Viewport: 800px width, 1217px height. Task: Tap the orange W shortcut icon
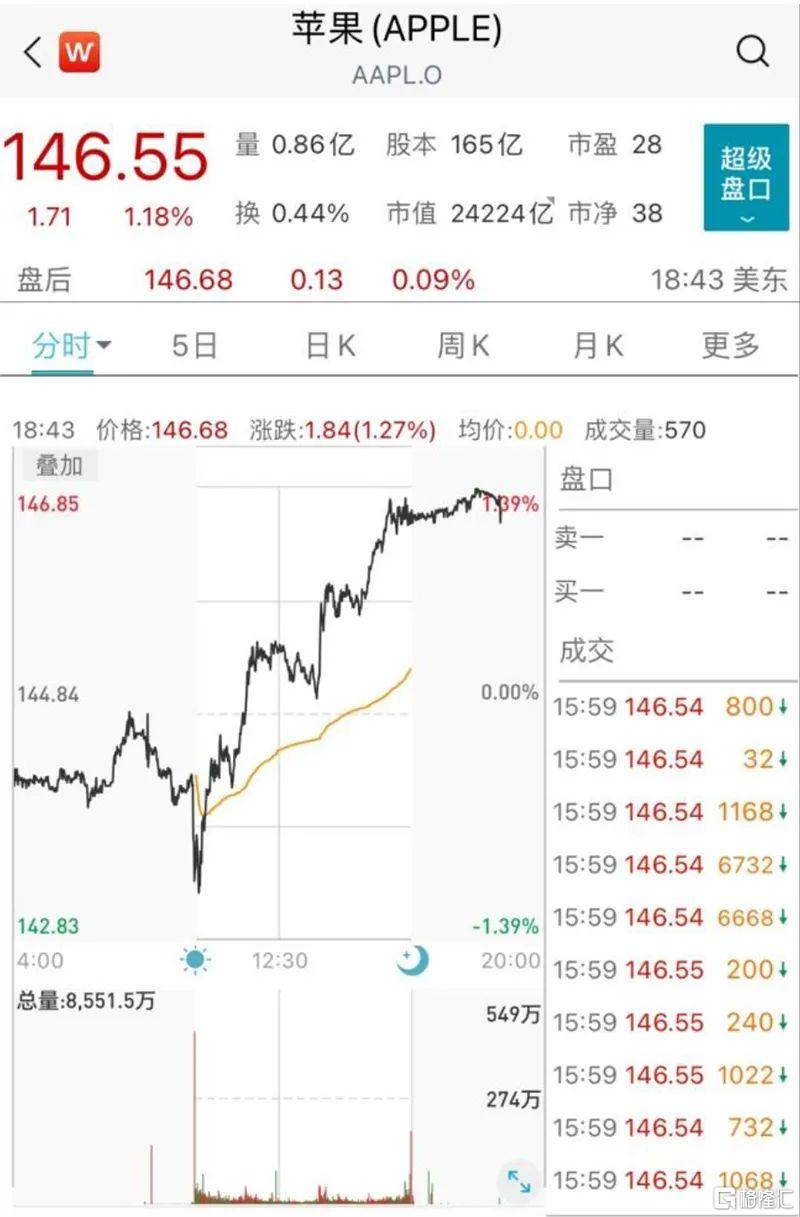(80, 52)
